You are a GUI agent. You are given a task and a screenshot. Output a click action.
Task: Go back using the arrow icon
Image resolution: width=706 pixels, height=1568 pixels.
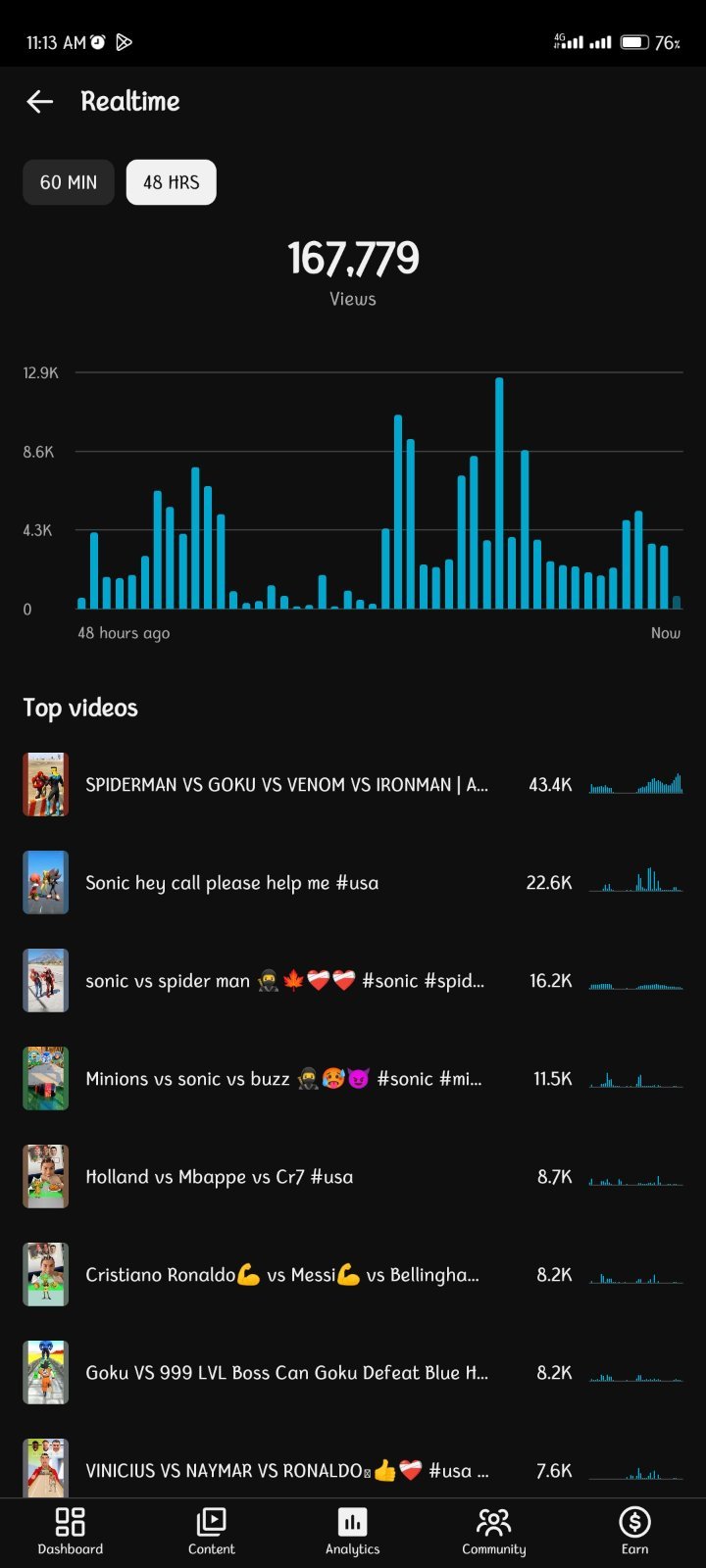tap(39, 101)
